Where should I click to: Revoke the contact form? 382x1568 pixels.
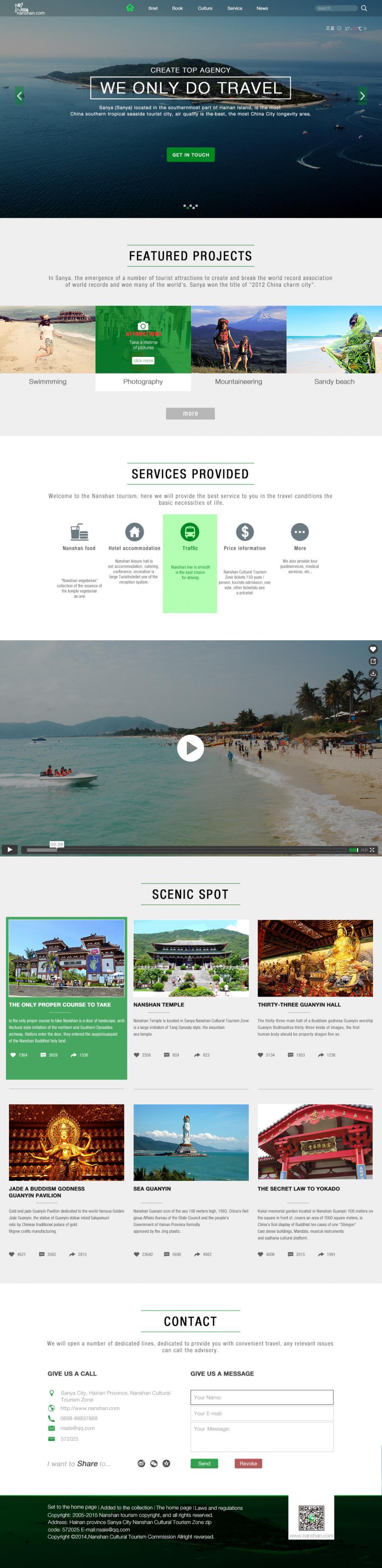point(248,1463)
